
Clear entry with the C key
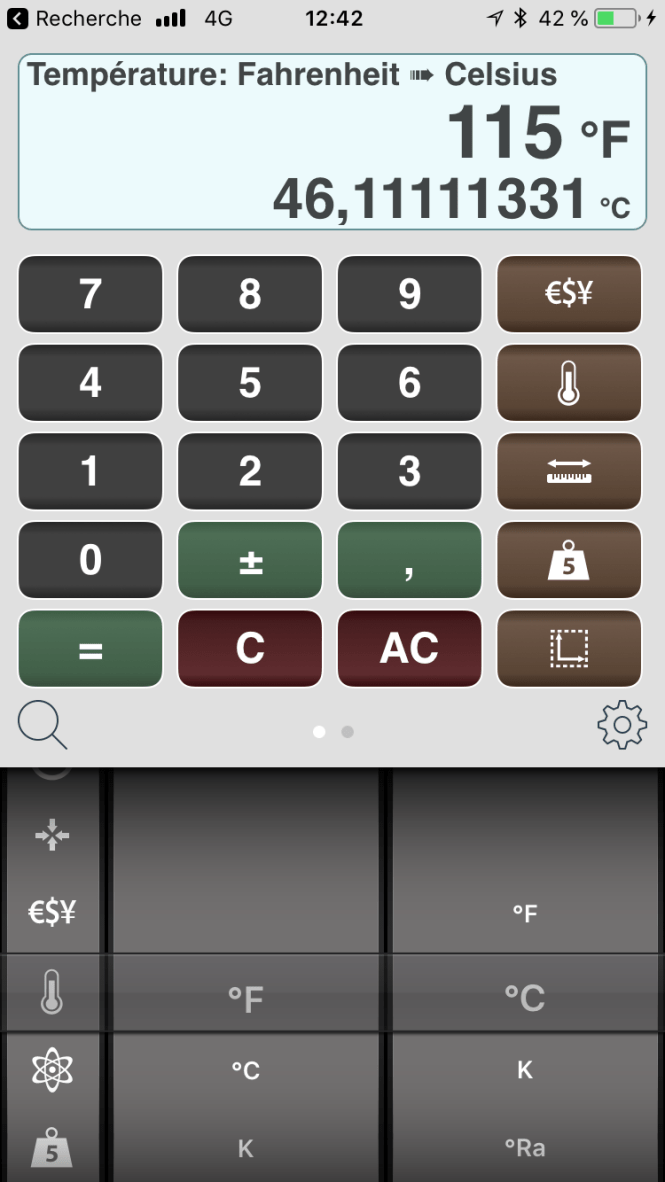click(x=250, y=649)
